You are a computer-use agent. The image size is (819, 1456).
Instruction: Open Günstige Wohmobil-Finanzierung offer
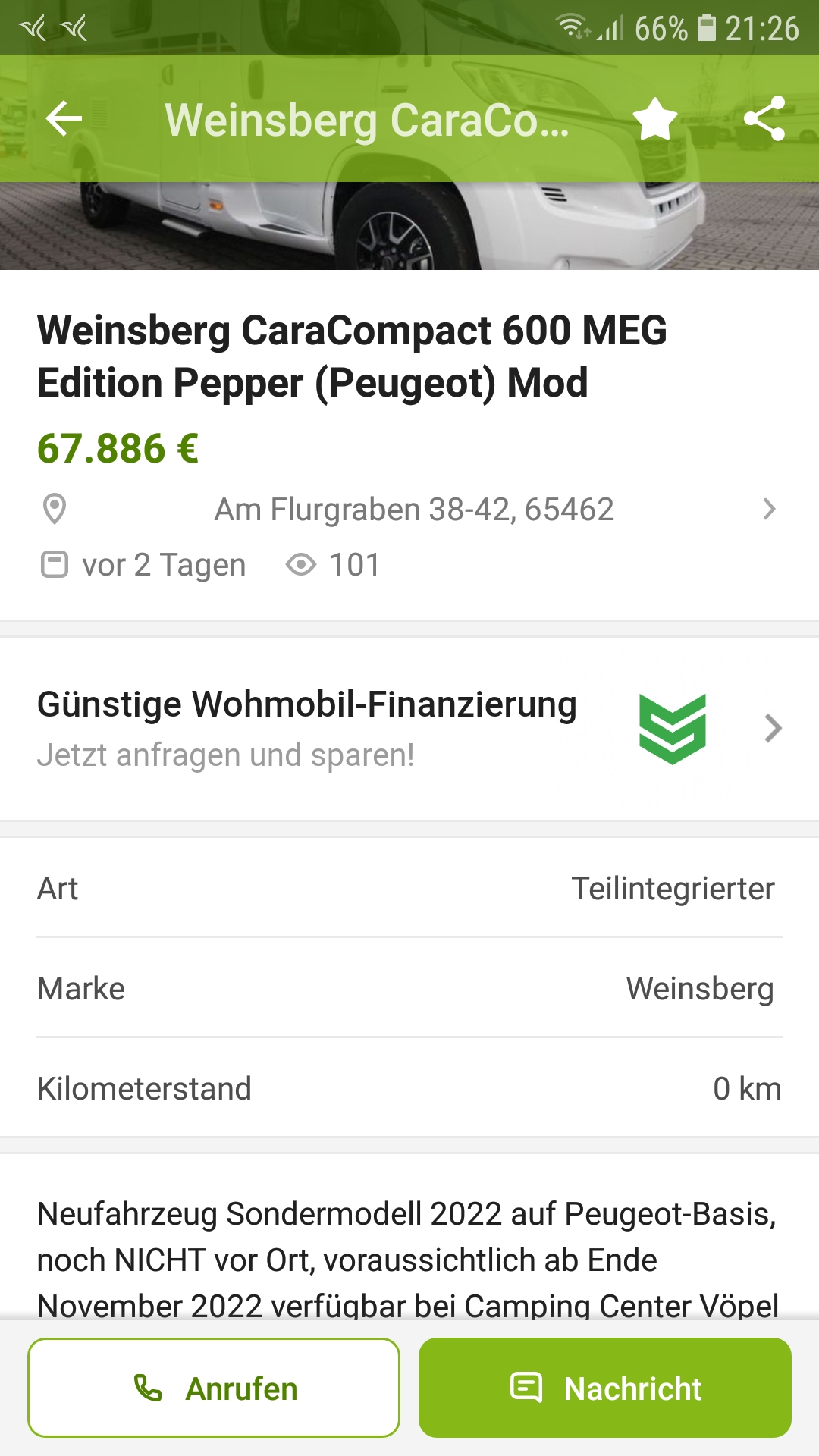coord(409,729)
